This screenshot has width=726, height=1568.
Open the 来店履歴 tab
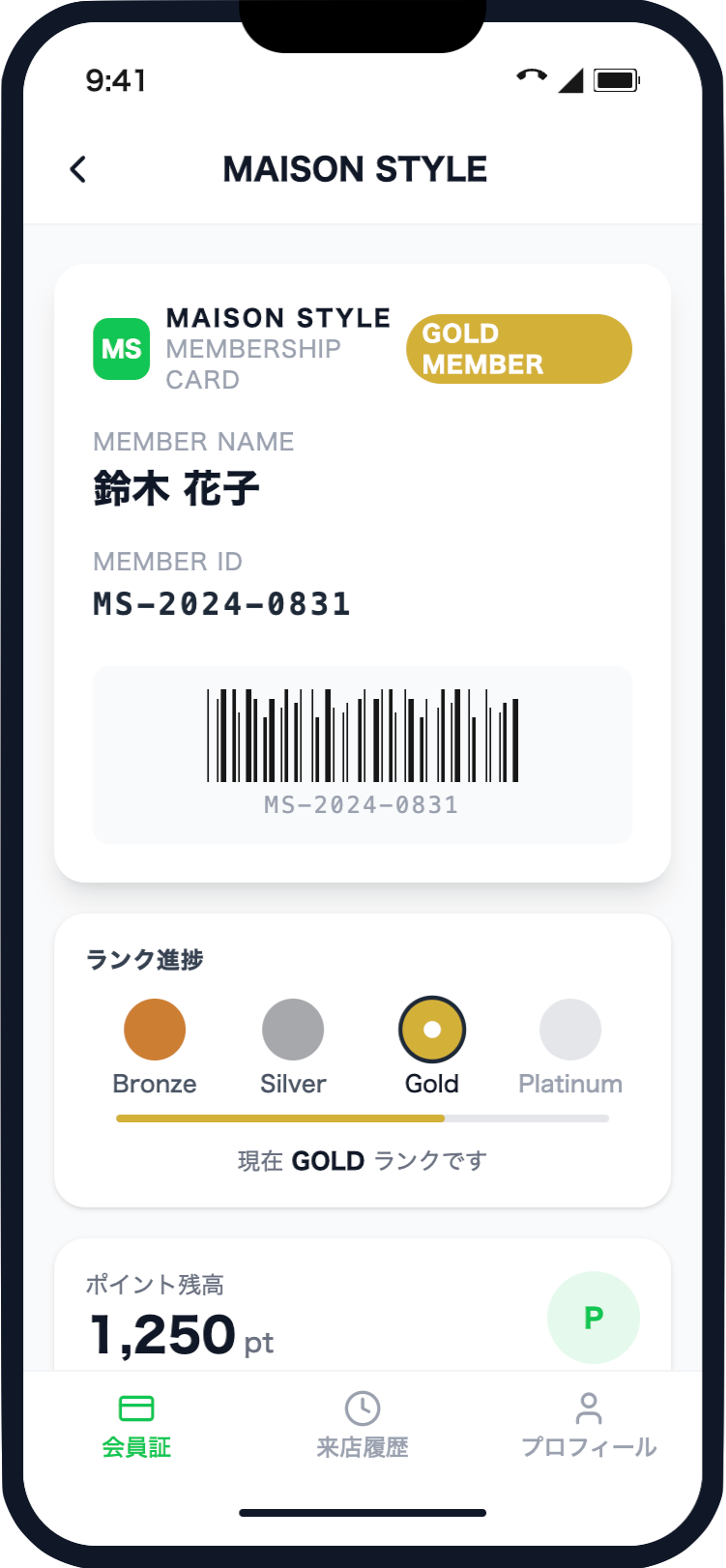pyautogui.click(x=363, y=1425)
